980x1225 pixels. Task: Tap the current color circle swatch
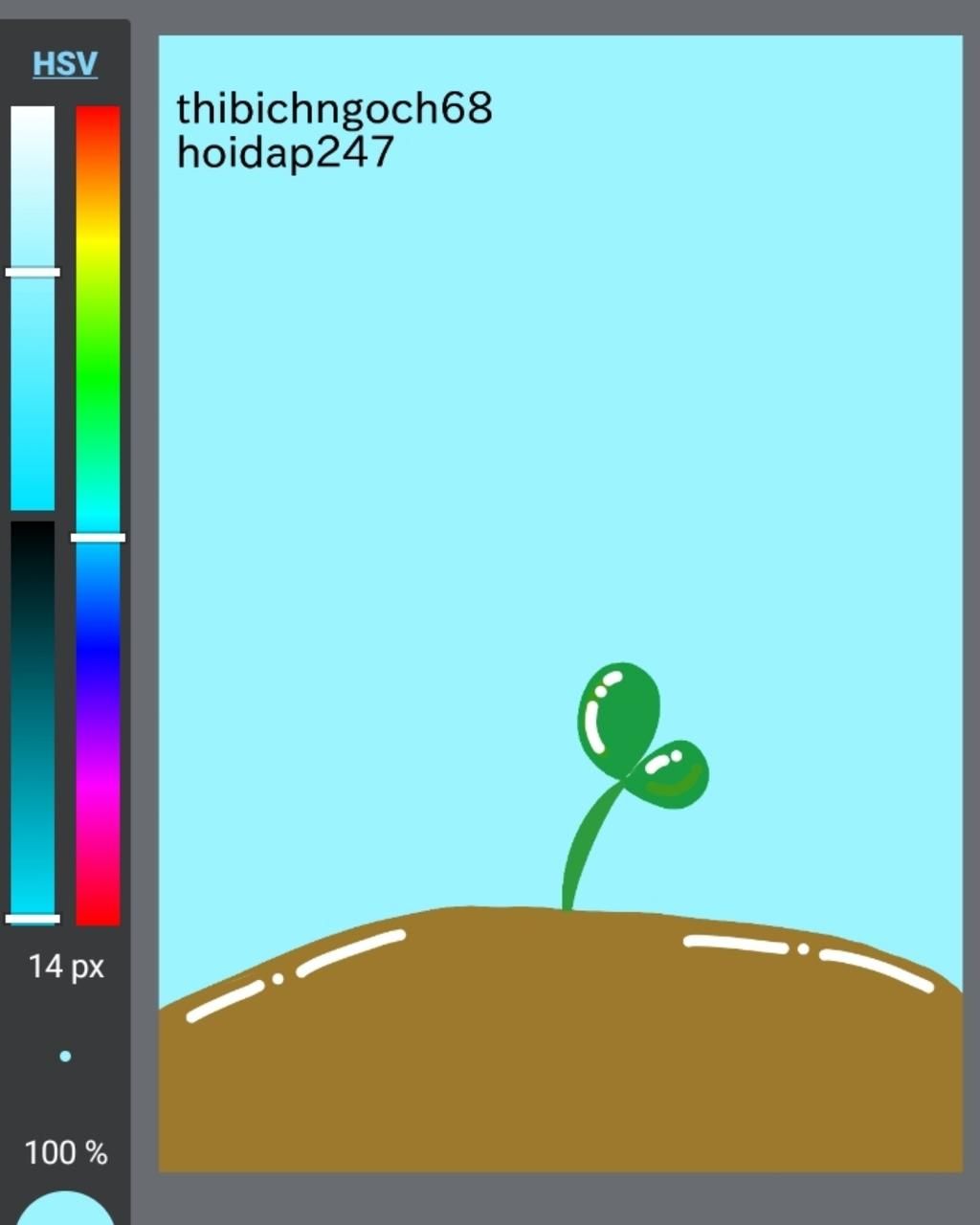[x=65, y=1211]
